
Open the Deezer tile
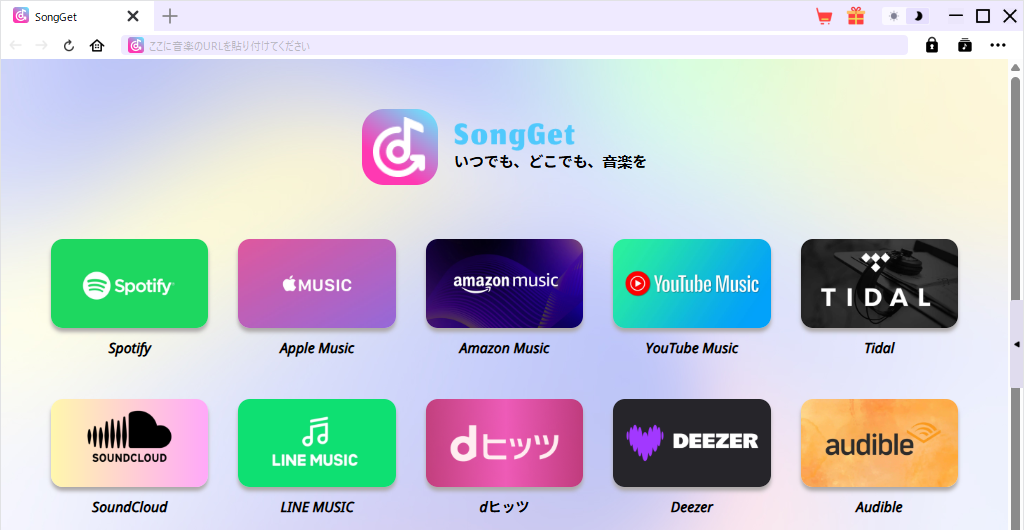[x=692, y=443]
